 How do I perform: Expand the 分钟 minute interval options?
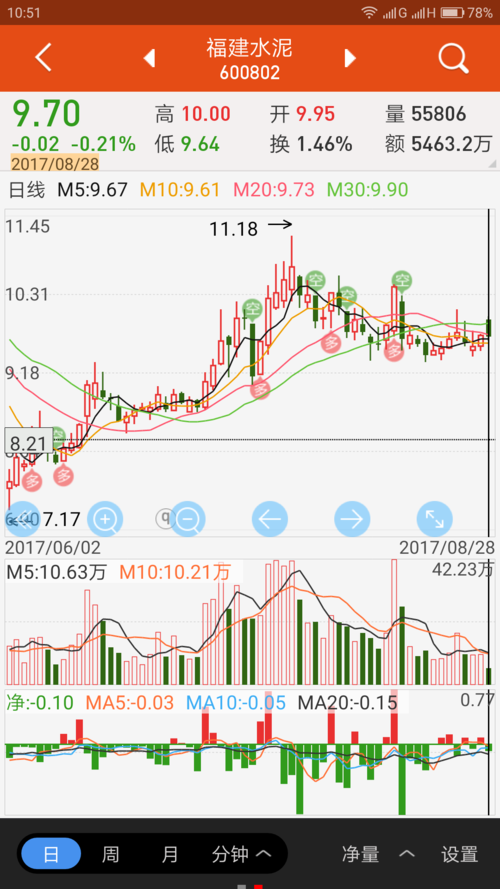tap(241, 854)
